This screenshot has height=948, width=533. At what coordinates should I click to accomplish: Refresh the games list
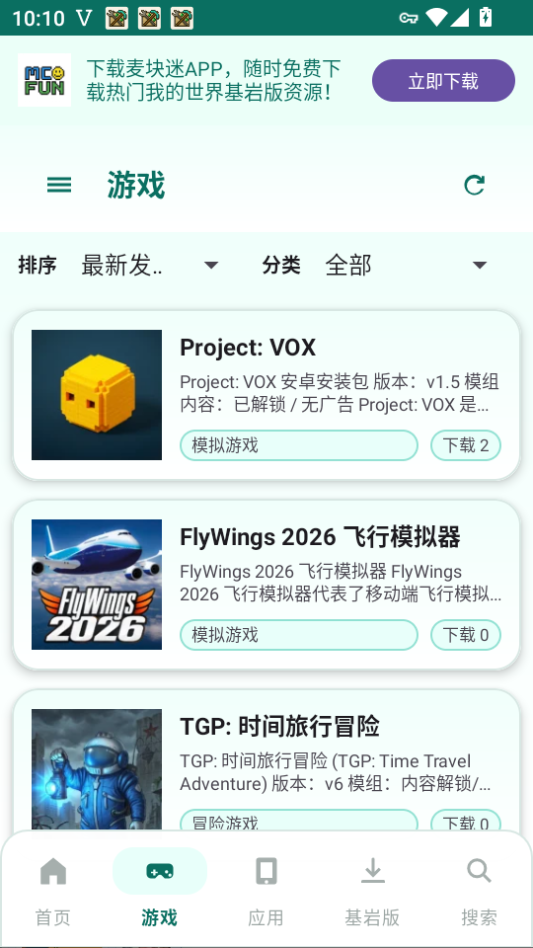(474, 185)
